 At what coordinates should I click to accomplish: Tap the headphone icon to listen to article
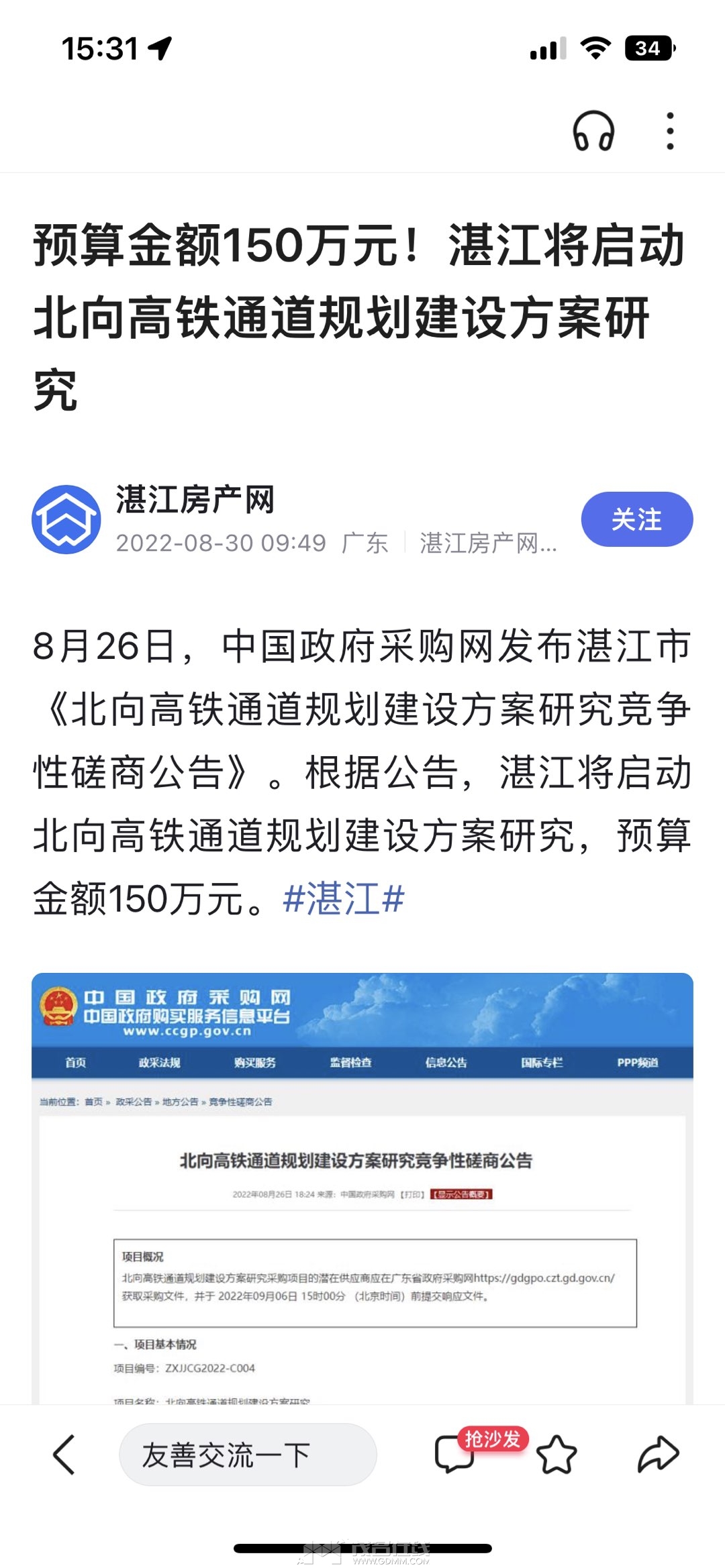[x=593, y=131]
